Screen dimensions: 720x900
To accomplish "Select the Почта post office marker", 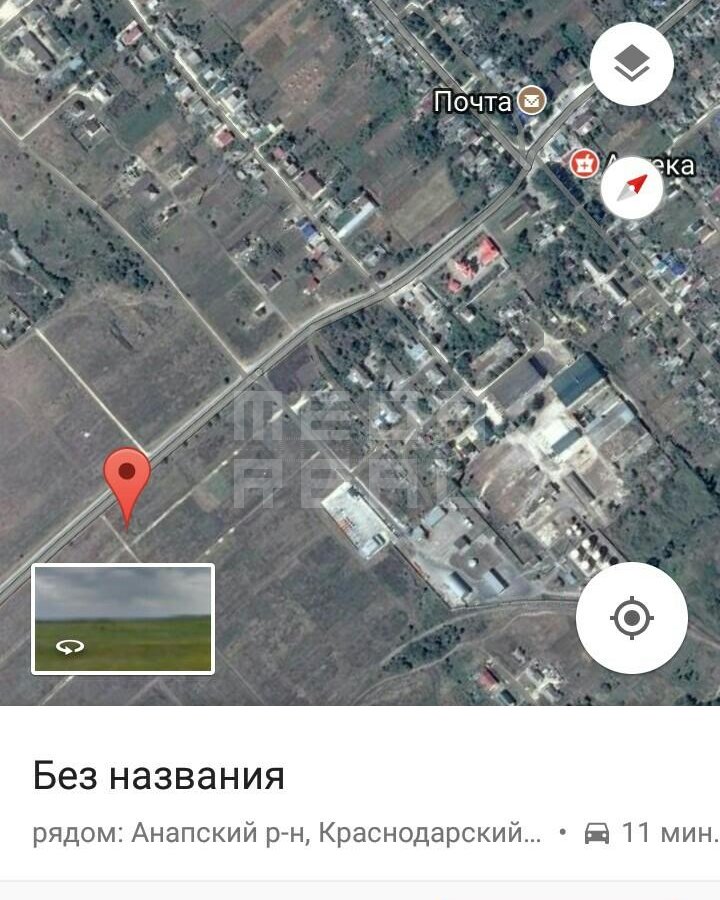I will 532,101.
